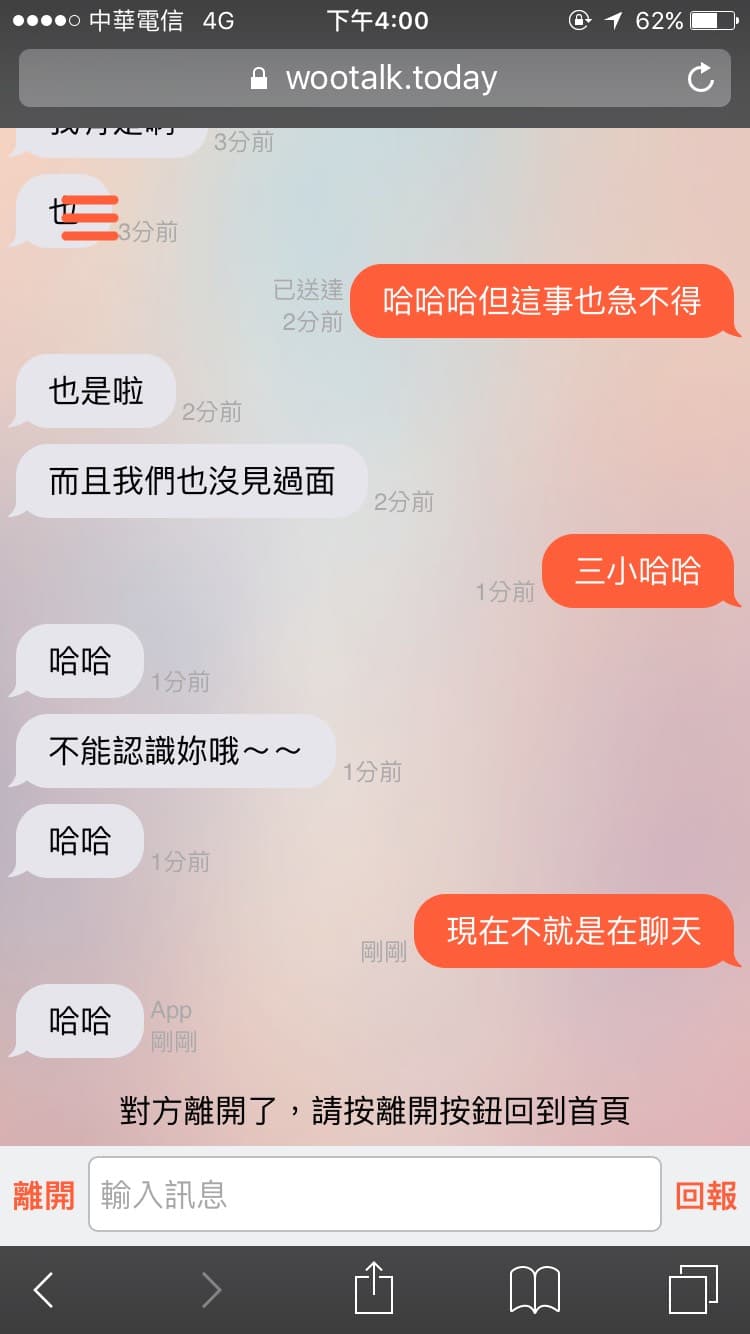Open the Safari share sheet icon
This screenshot has height=1334, width=750.
coord(374,1289)
